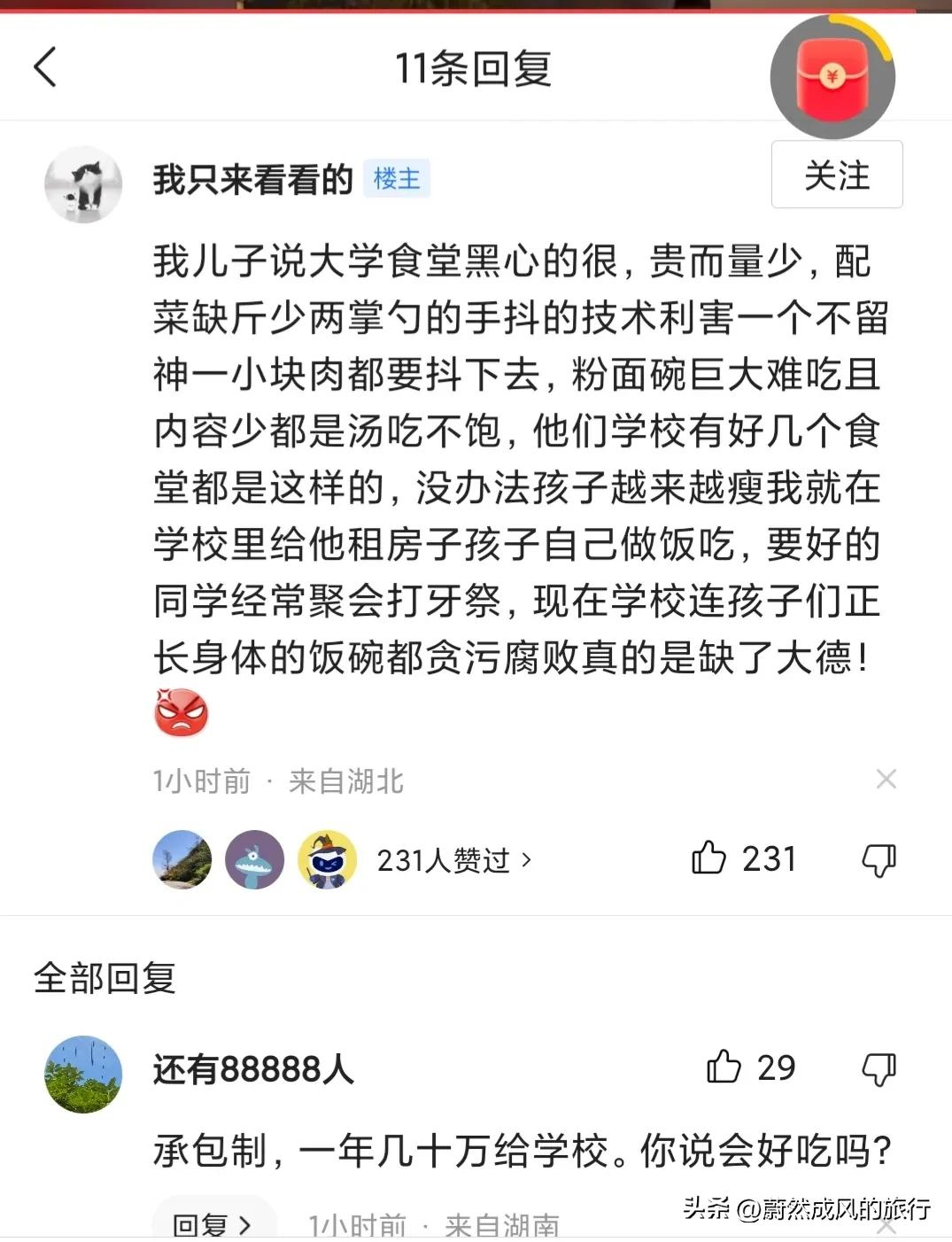Click the 关注 follow button
The height and width of the screenshot is (1242, 952).
[836, 175]
